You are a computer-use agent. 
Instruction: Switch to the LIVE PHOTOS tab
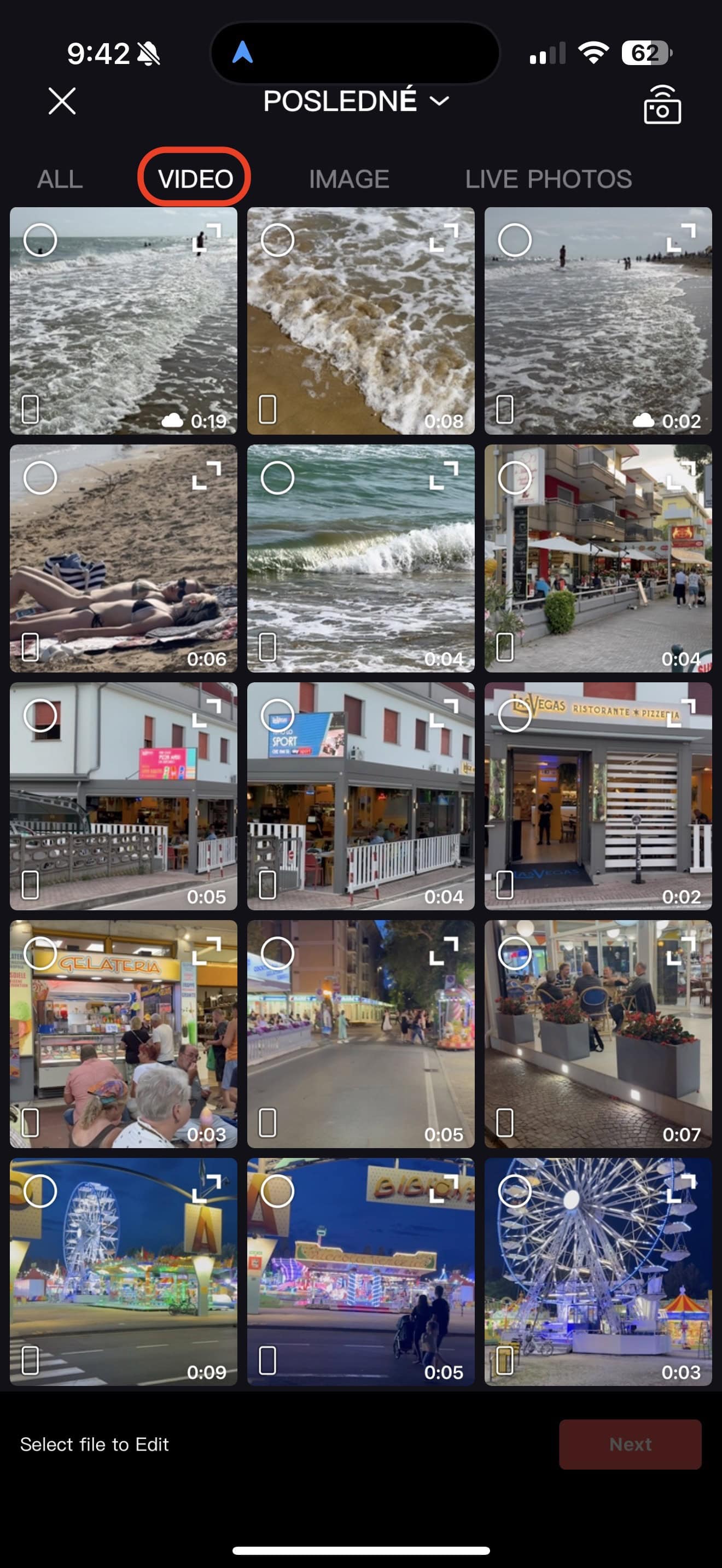549,179
